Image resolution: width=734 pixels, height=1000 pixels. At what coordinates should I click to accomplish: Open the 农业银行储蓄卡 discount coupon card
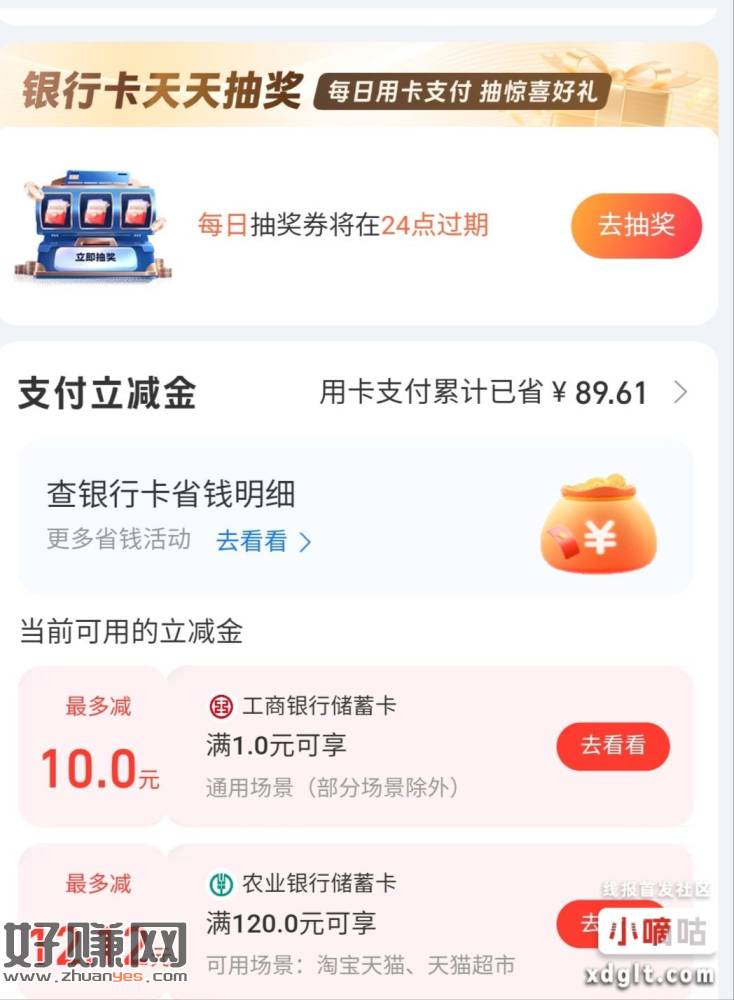380,920
